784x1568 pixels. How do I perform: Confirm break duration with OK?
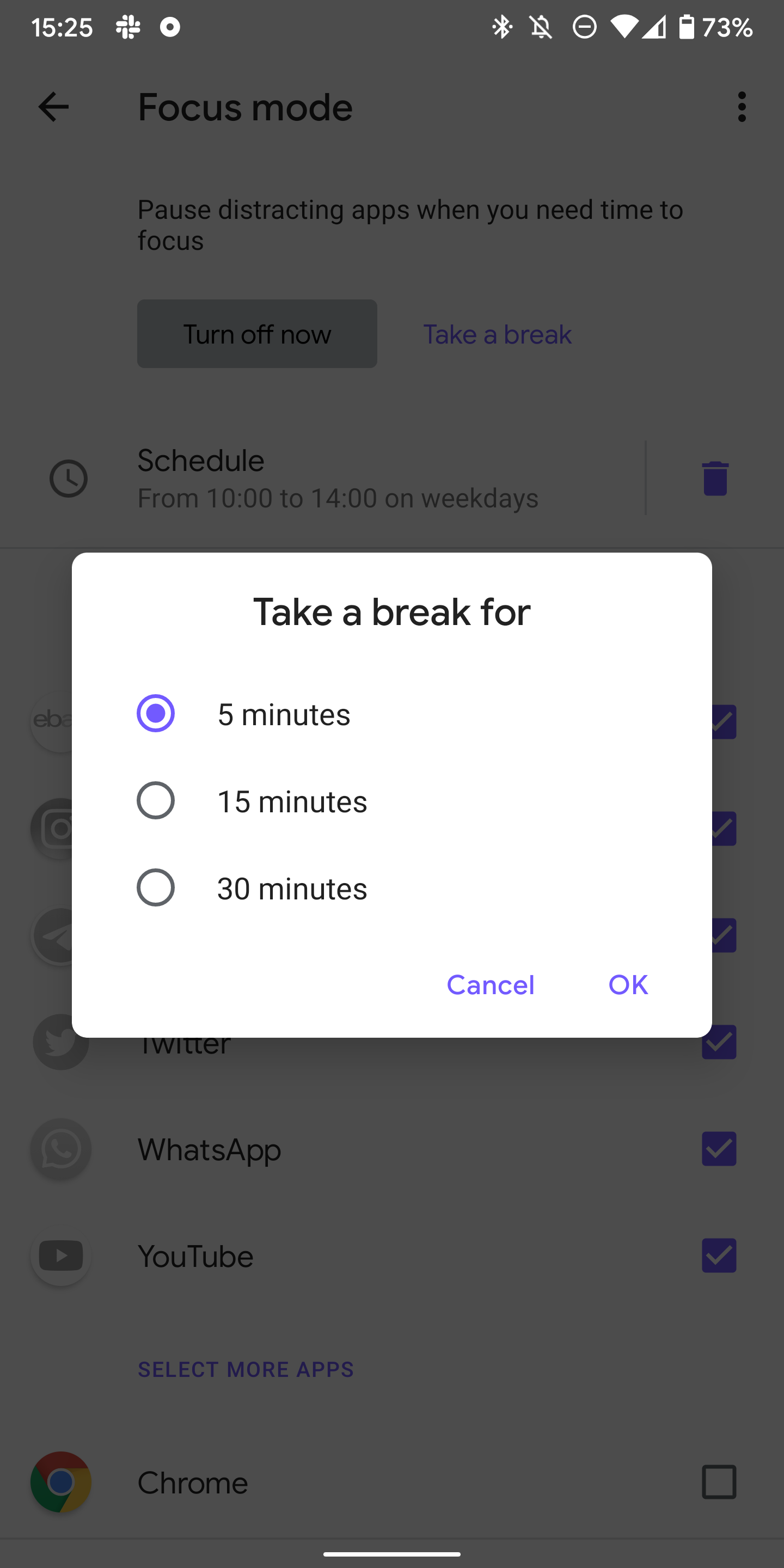pos(628,984)
